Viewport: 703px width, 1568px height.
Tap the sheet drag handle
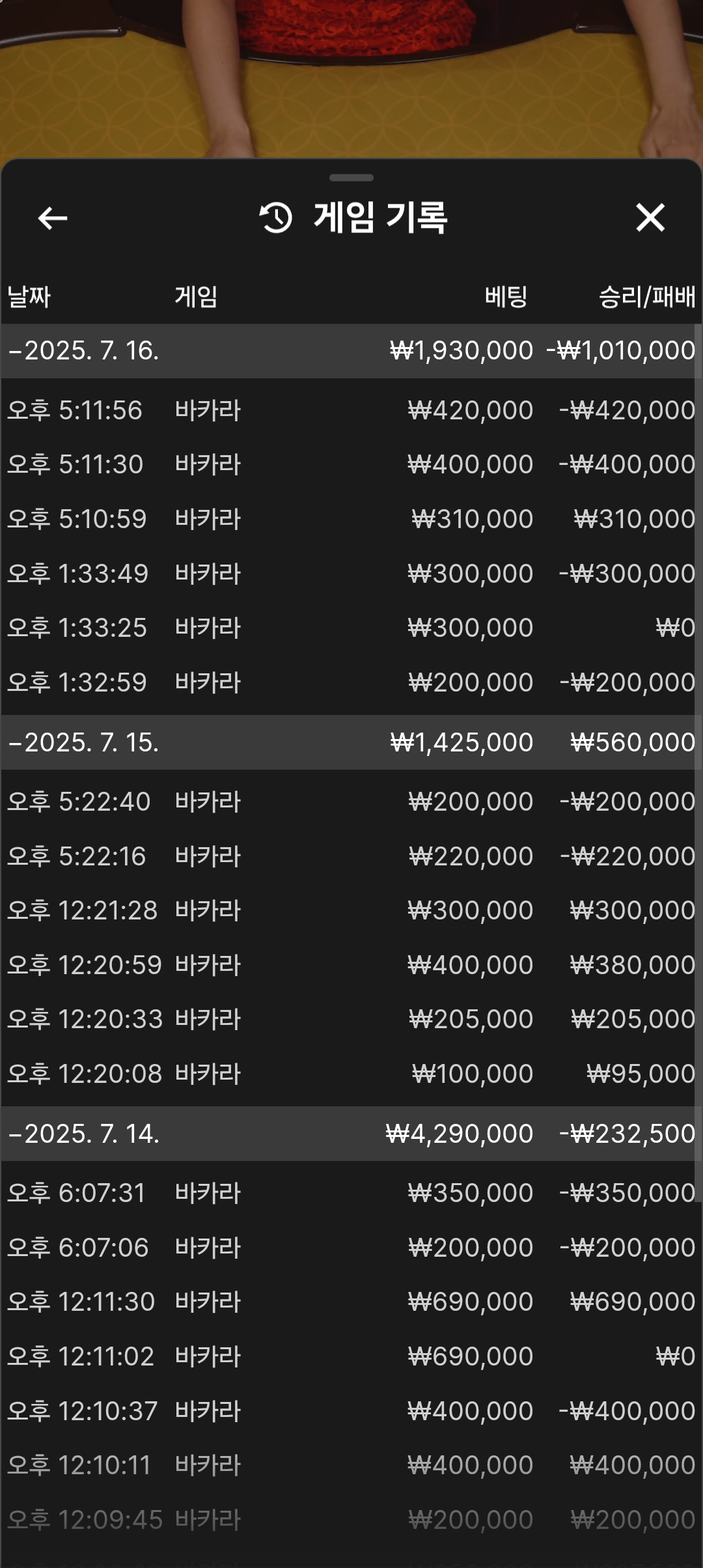(351, 178)
